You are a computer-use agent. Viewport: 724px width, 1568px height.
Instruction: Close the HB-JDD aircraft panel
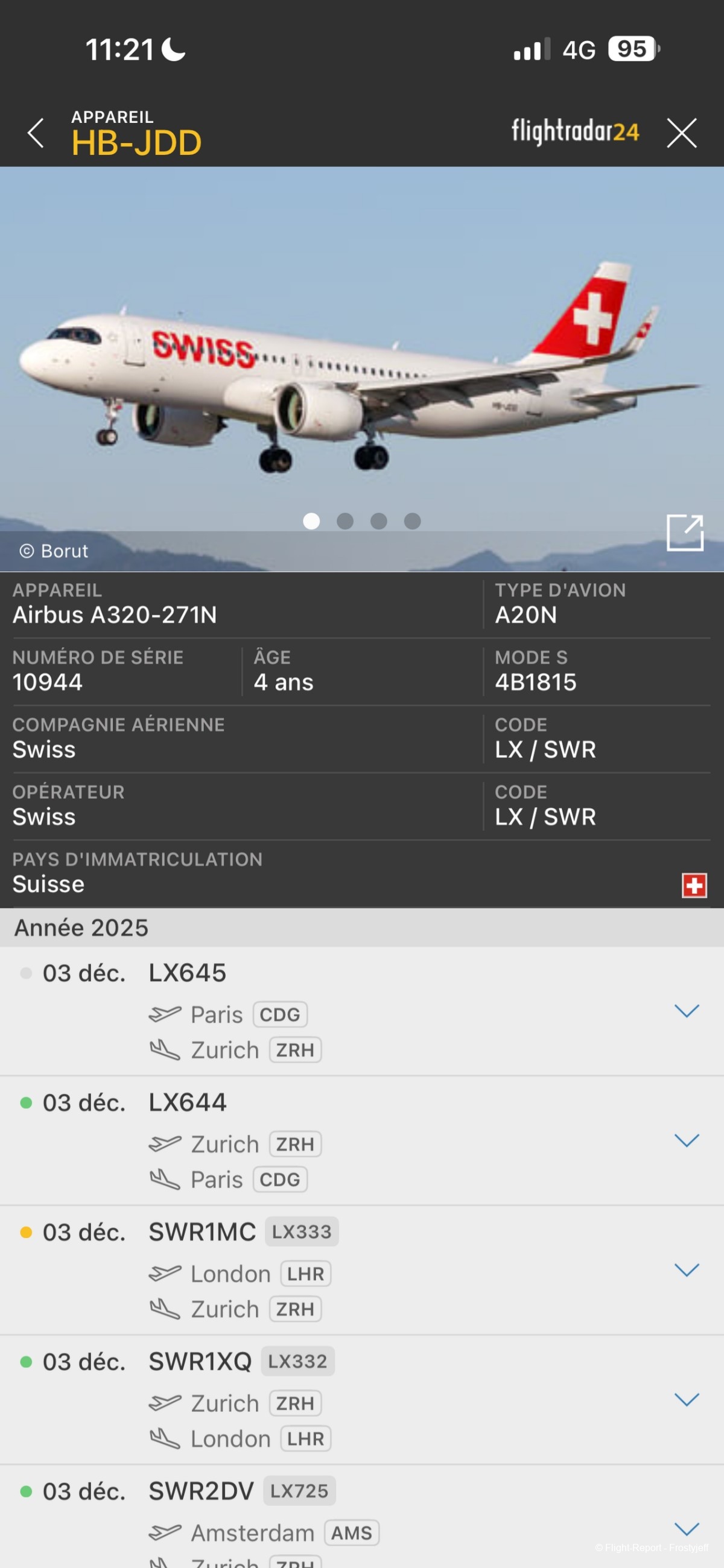pyautogui.click(x=681, y=133)
